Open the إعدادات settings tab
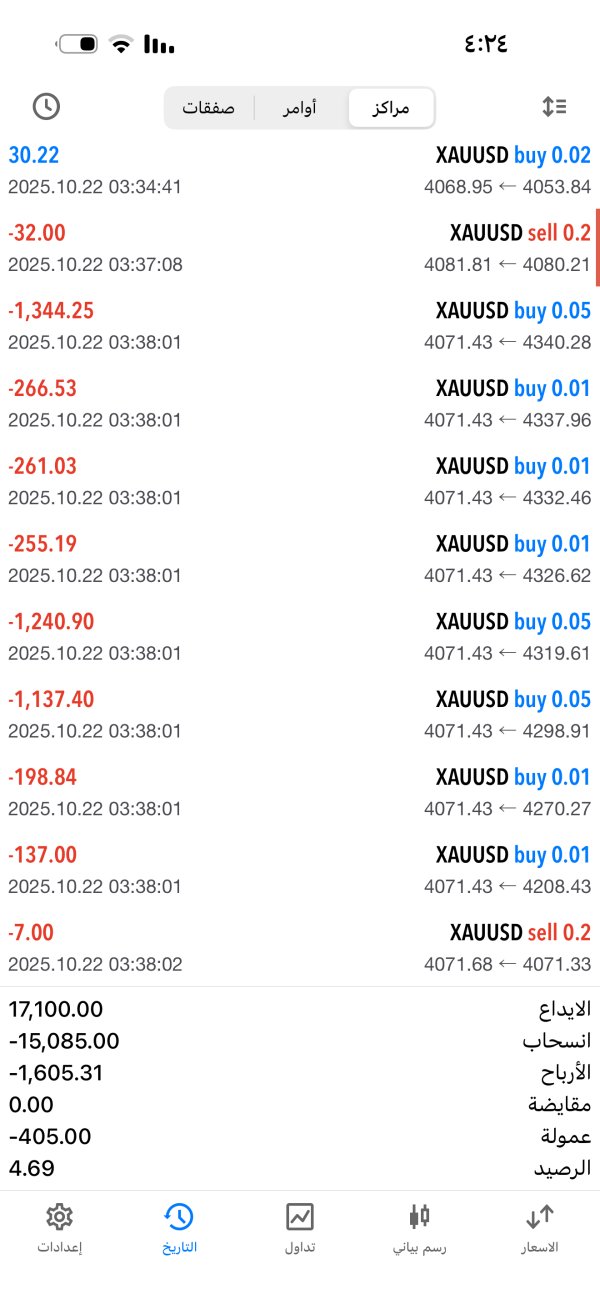The height and width of the screenshot is (1304, 600). coord(60,1228)
